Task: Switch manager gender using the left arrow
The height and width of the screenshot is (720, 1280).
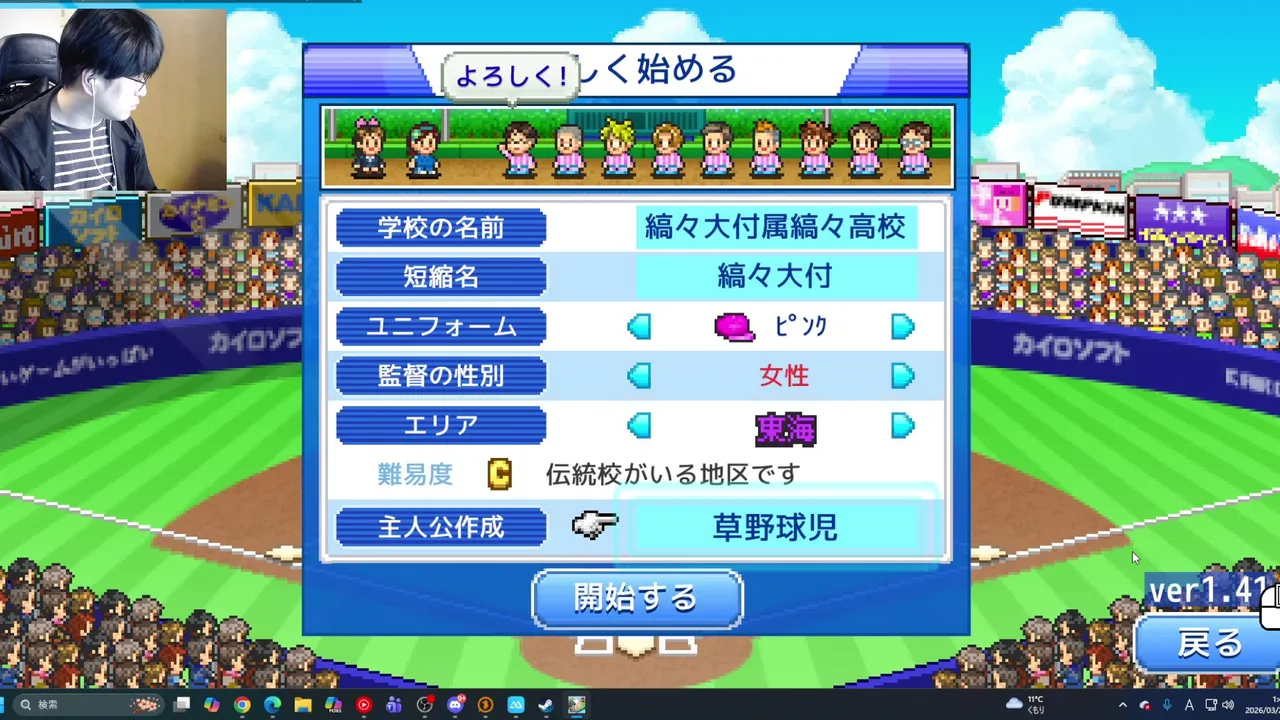Action: (x=640, y=376)
